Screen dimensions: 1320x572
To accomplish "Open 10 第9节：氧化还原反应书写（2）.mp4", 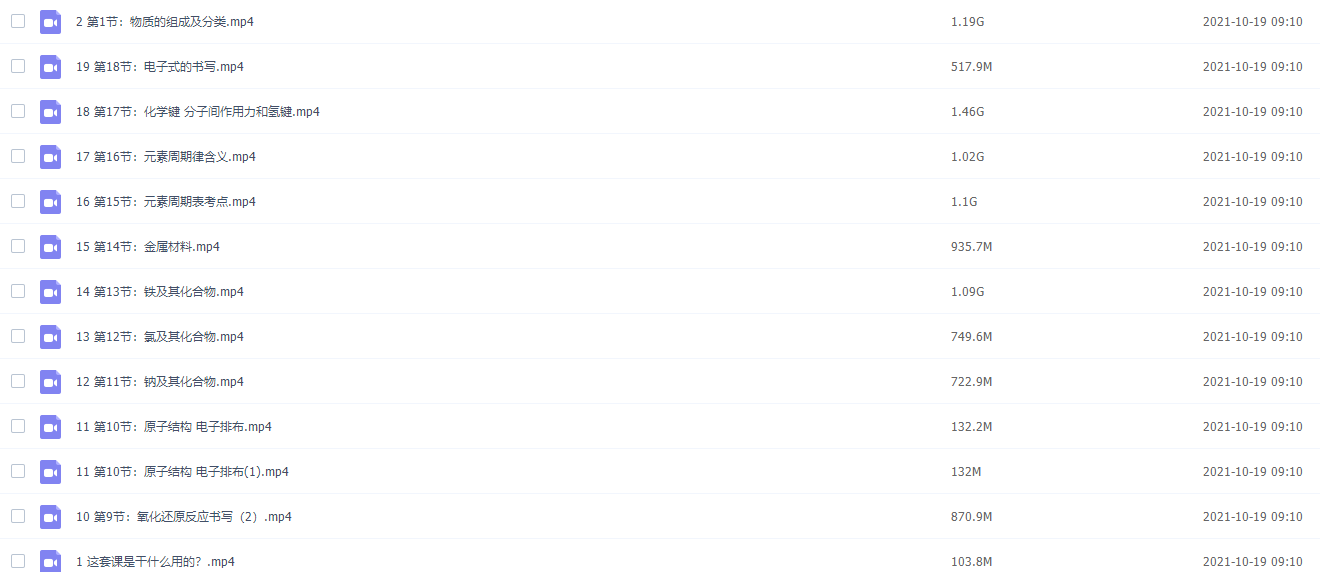I will (x=184, y=517).
